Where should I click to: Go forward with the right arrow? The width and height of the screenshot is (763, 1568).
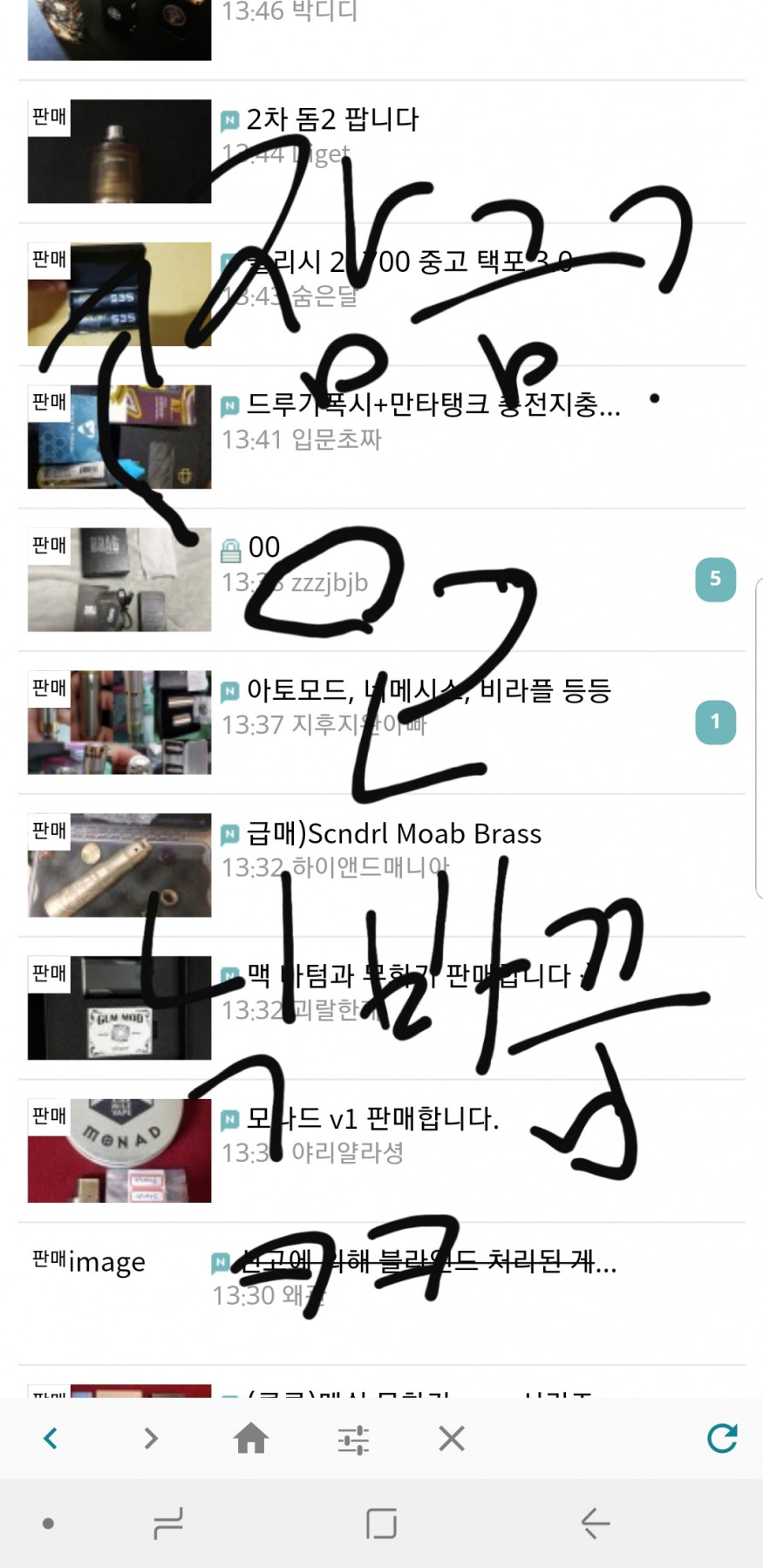click(151, 1438)
